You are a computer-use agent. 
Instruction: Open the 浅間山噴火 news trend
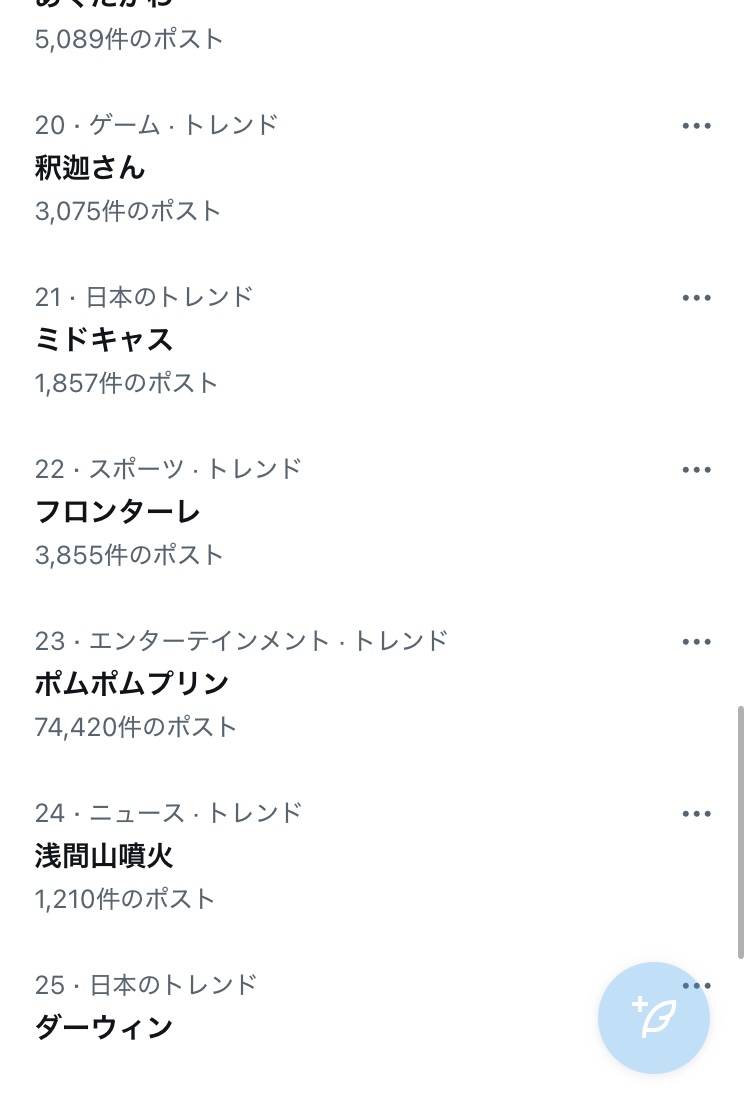(104, 856)
